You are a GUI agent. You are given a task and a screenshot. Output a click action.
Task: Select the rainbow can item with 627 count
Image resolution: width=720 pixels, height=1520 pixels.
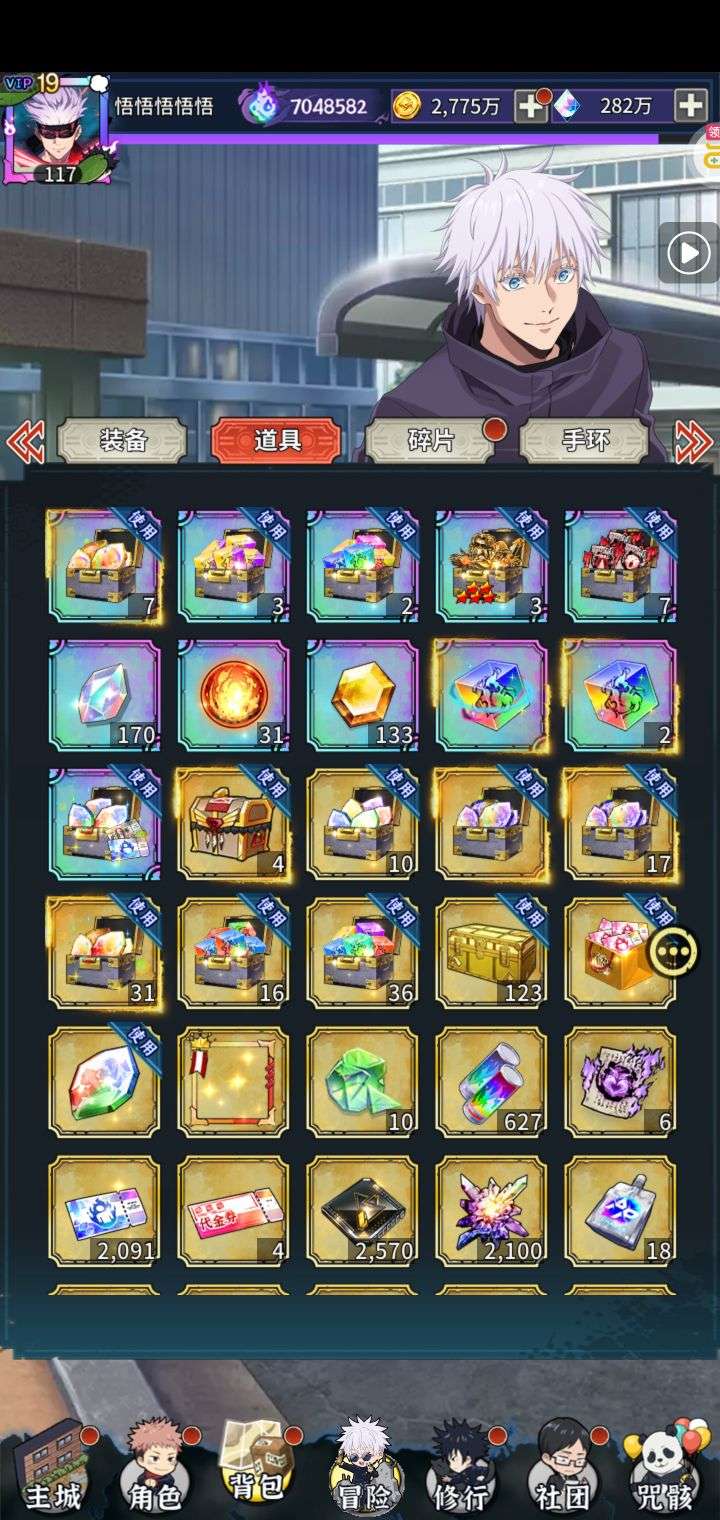(491, 1081)
